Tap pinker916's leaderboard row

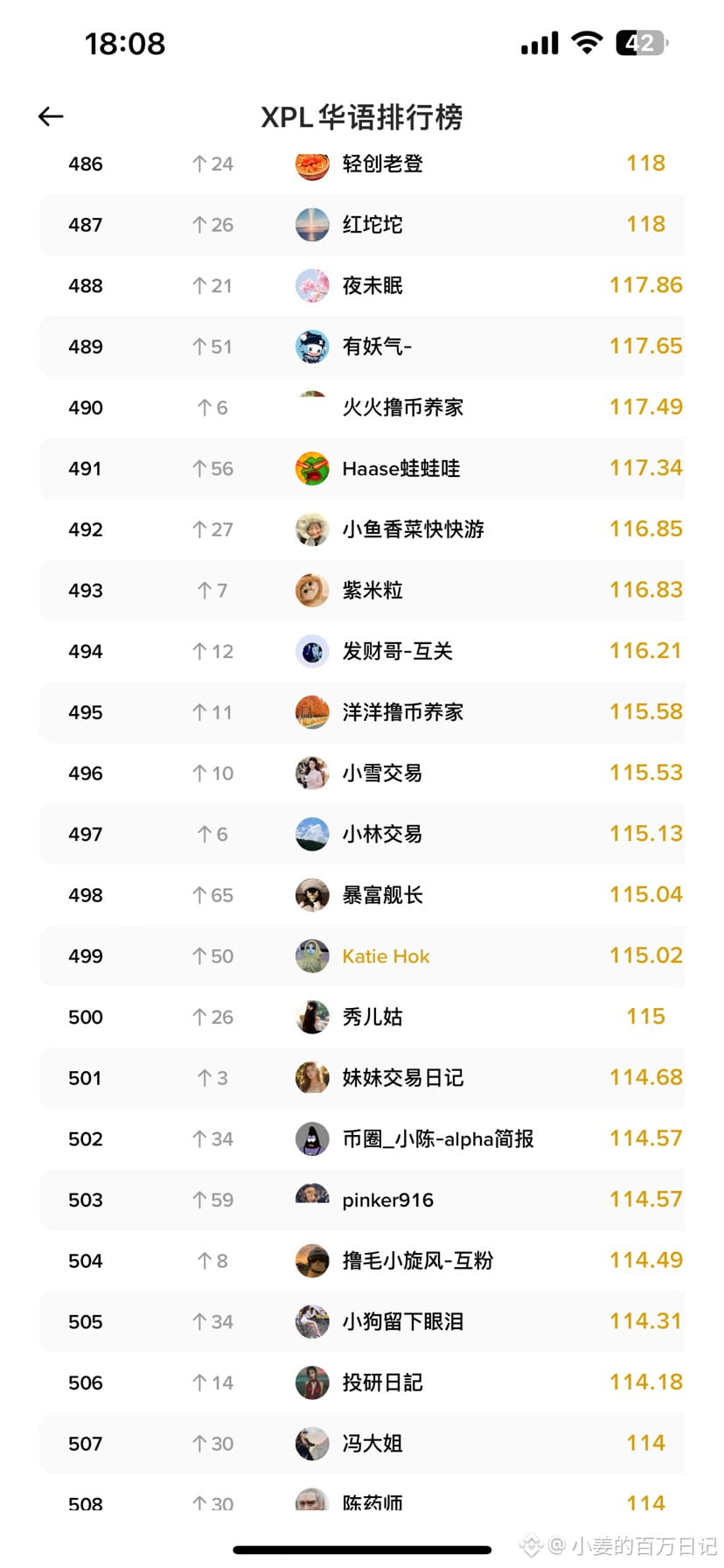pyautogui.click(x=387, y=1200)
